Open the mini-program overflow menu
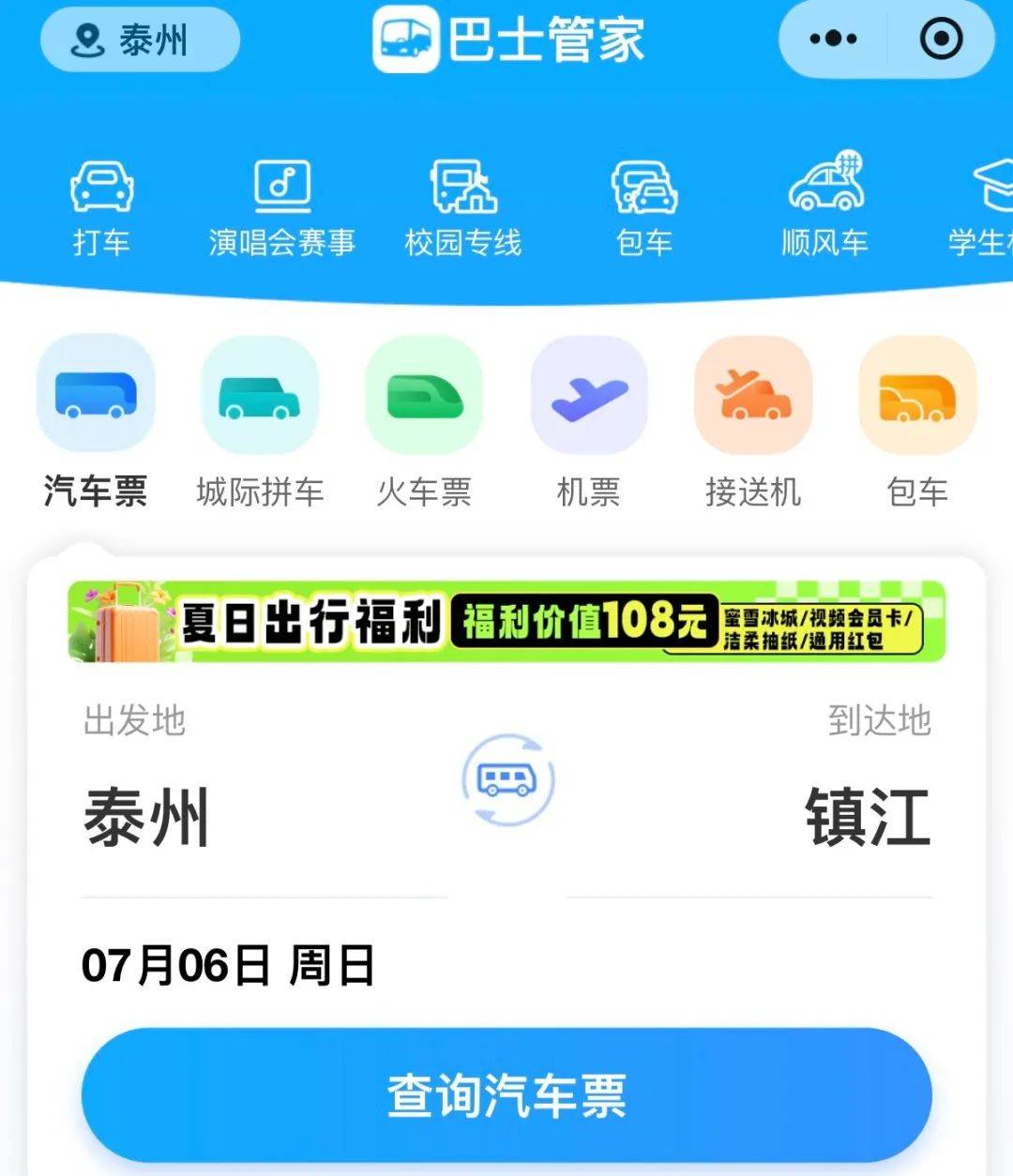 [832, 39]
